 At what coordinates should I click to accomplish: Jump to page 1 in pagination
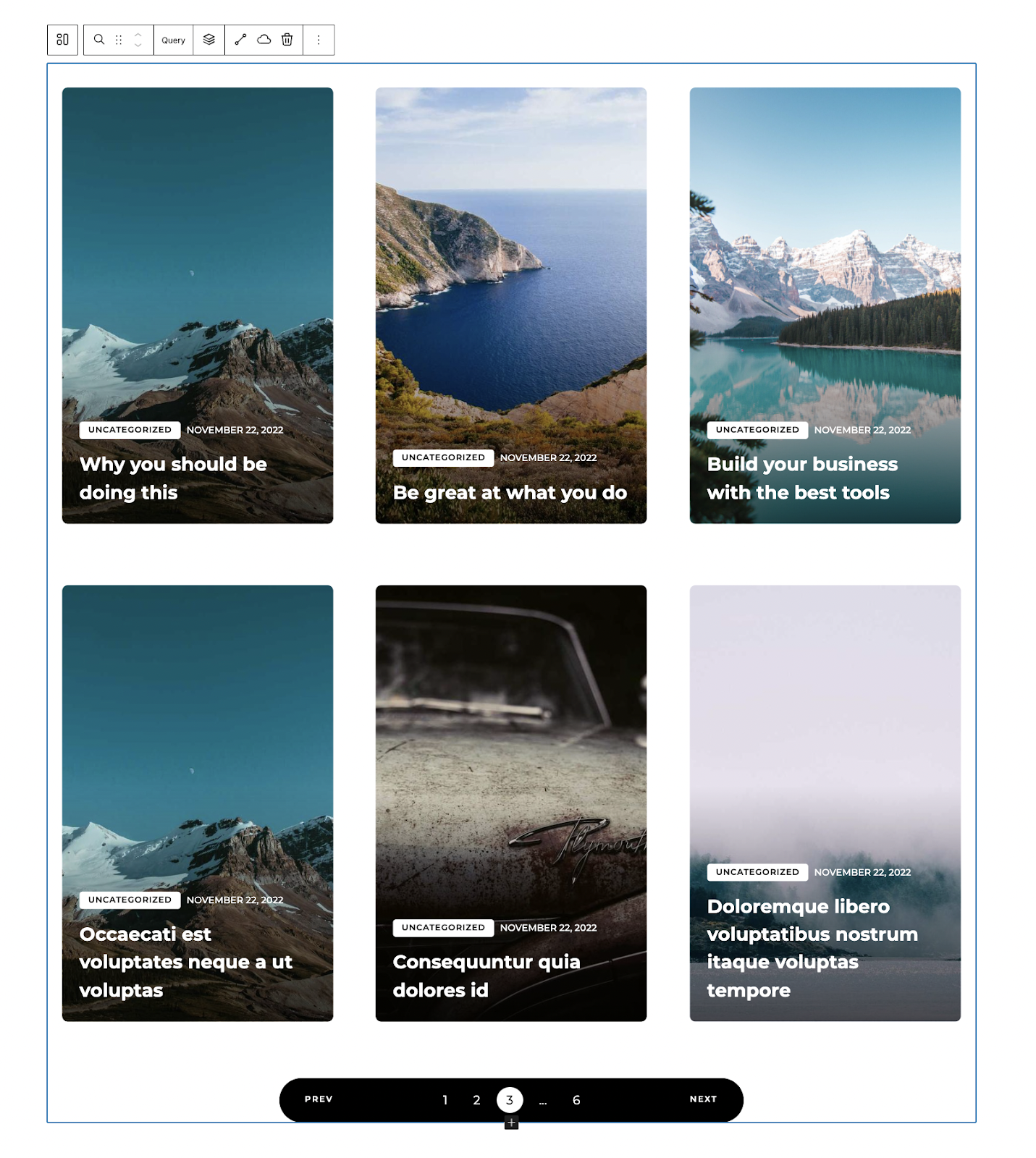445,1099
